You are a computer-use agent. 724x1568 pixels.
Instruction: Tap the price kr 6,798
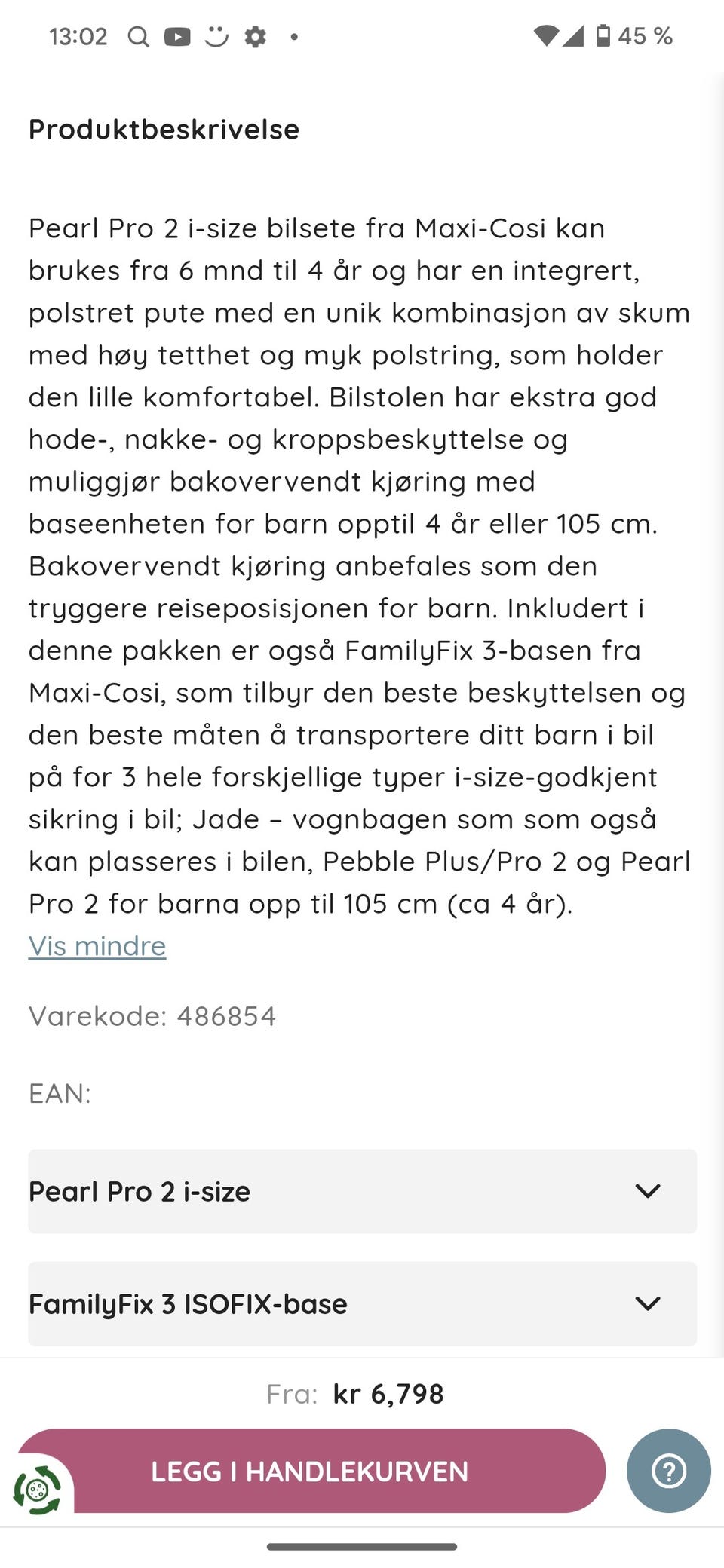tap(388, 1394)
